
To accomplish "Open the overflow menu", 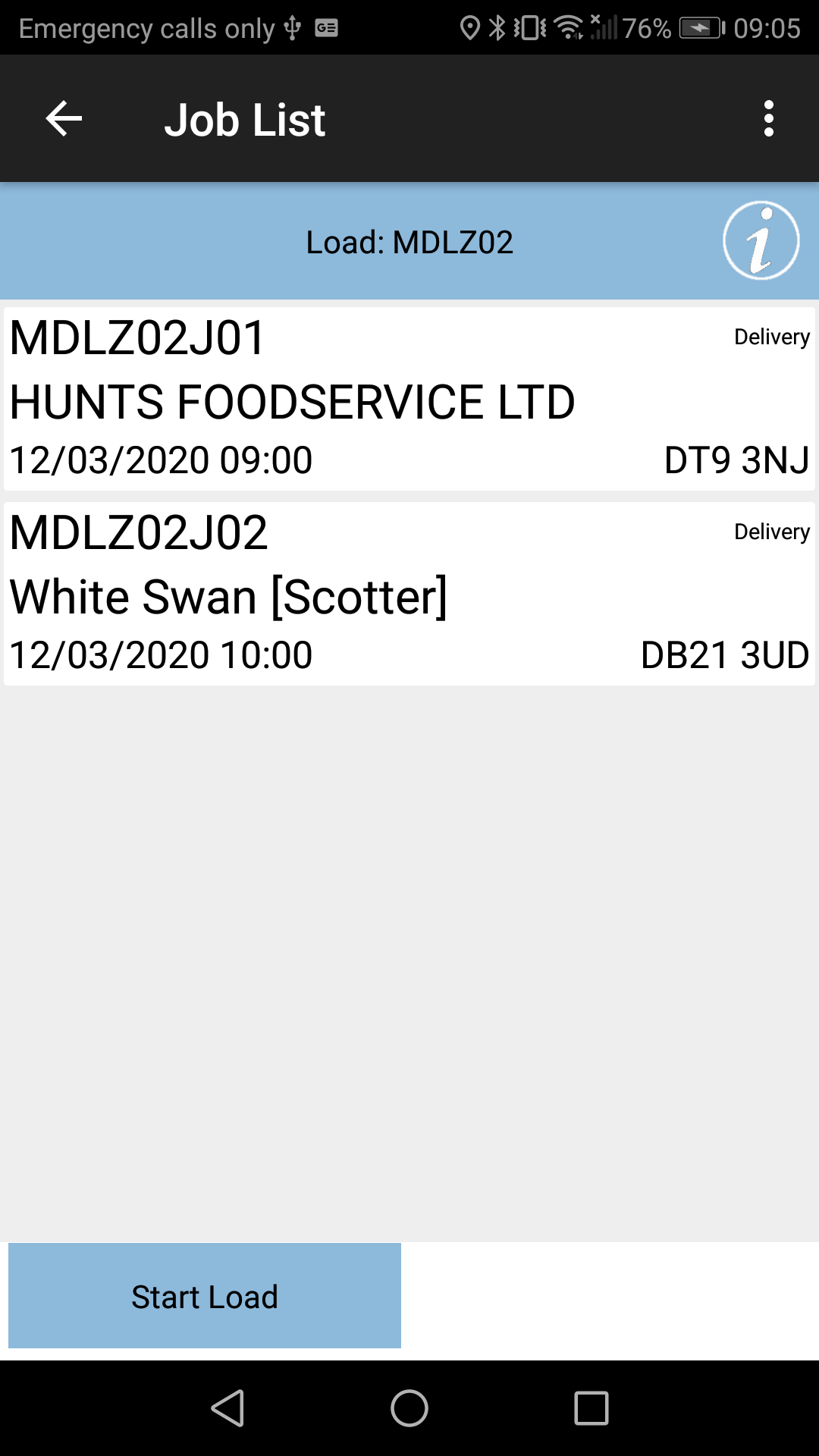I will point(769,119).
